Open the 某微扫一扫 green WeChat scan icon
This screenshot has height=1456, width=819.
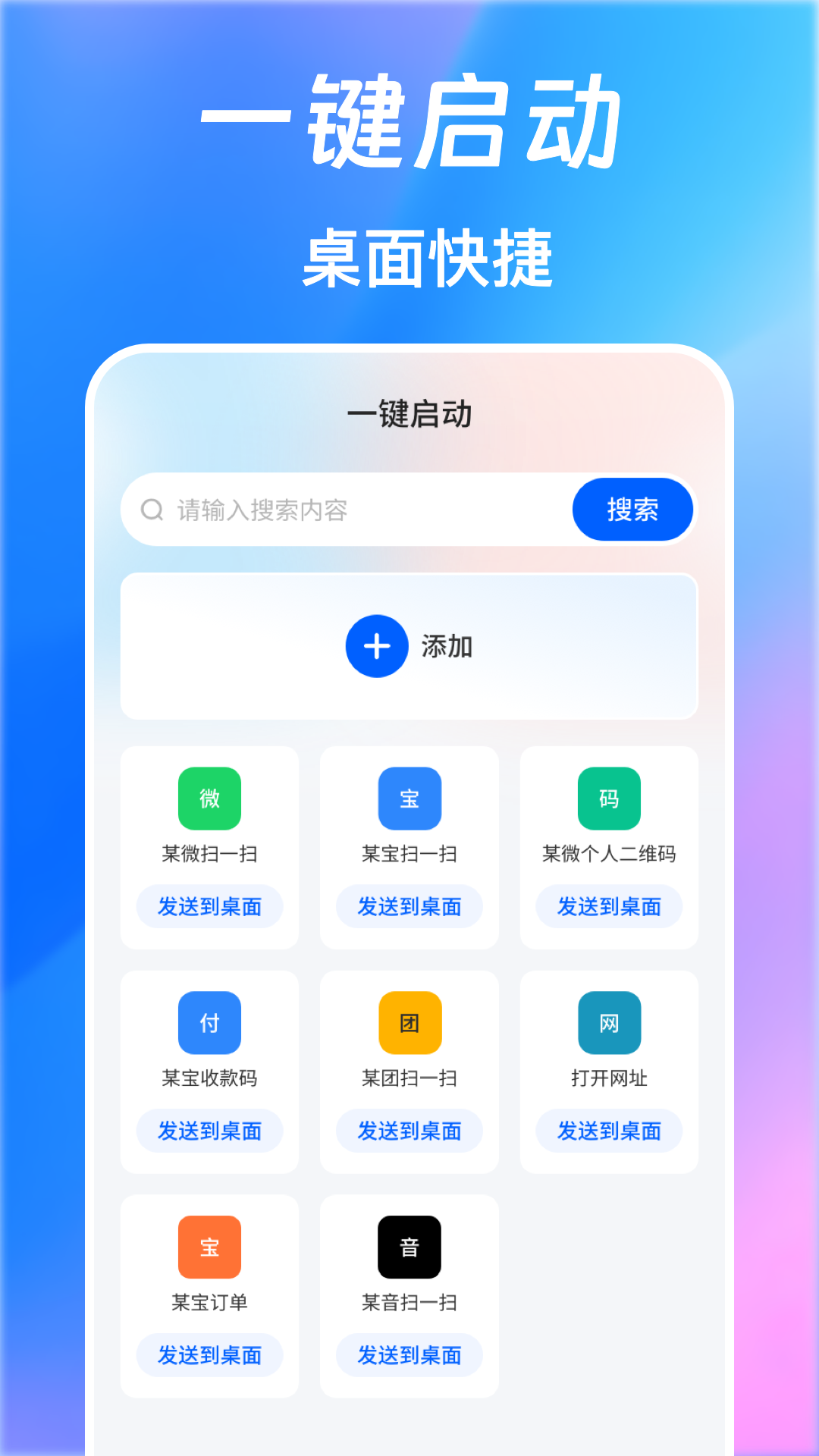click(x=209, y=799)
